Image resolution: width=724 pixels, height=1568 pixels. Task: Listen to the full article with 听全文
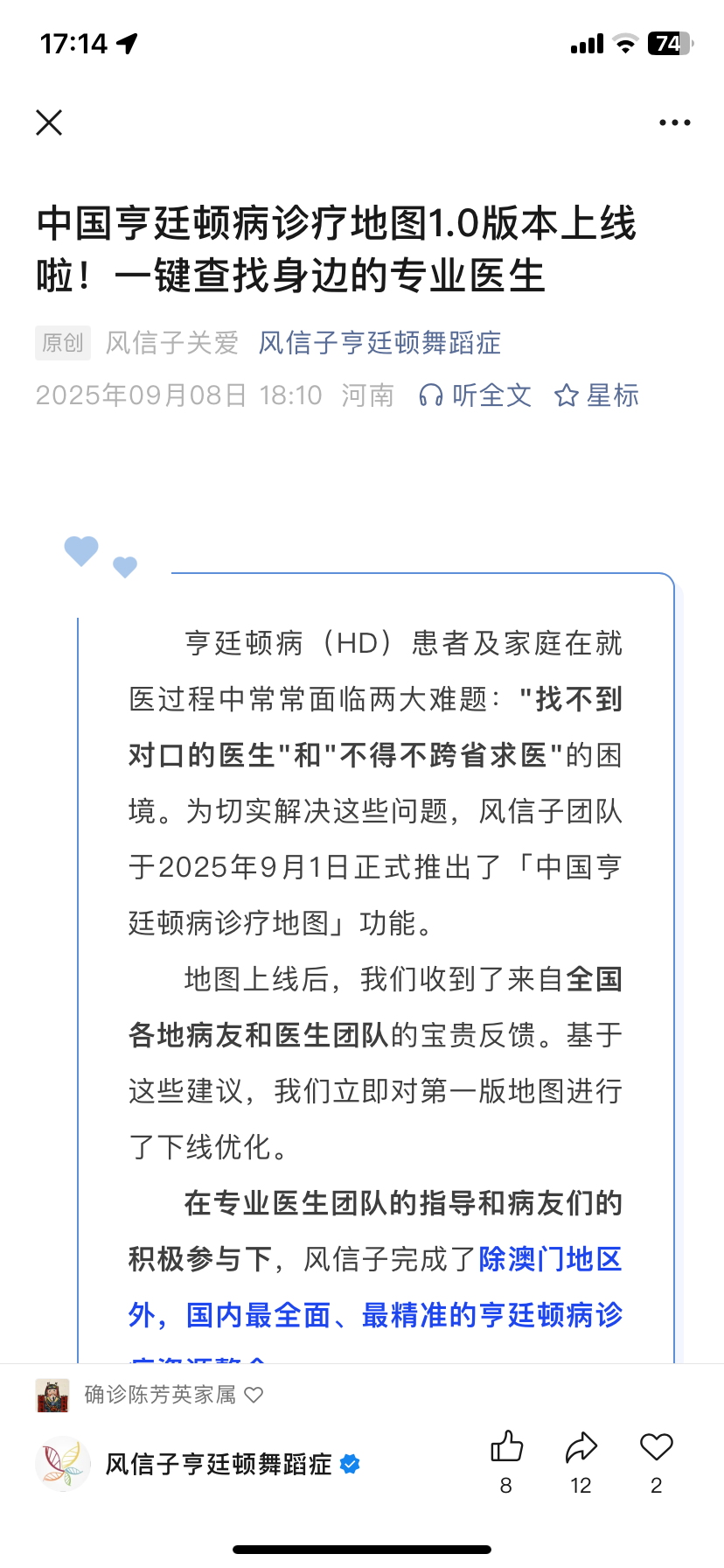(x=476, y=395)
